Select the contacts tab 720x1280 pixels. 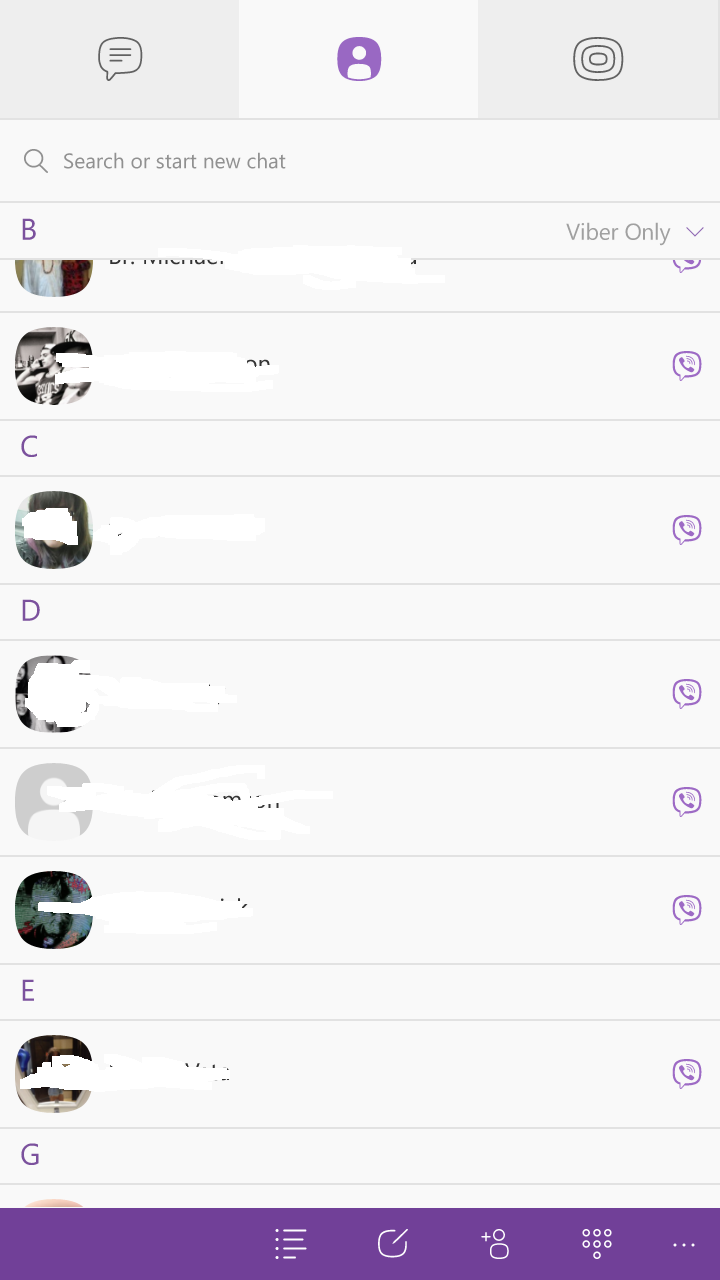[359, 59]
